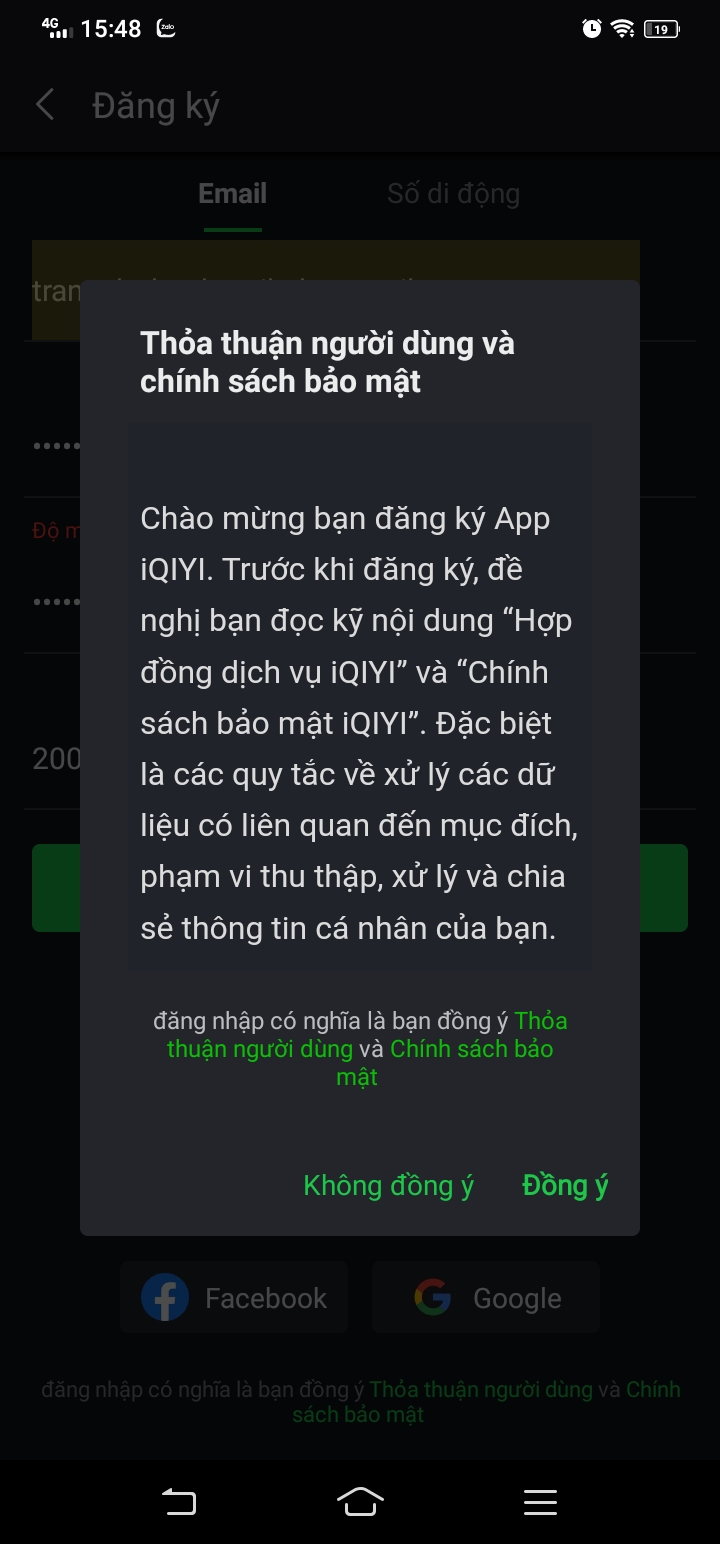Open Chính sách bảo mật link in dialog
Image resolution: width=720 pixels, height=1544 pixels.
(470, 1049)
